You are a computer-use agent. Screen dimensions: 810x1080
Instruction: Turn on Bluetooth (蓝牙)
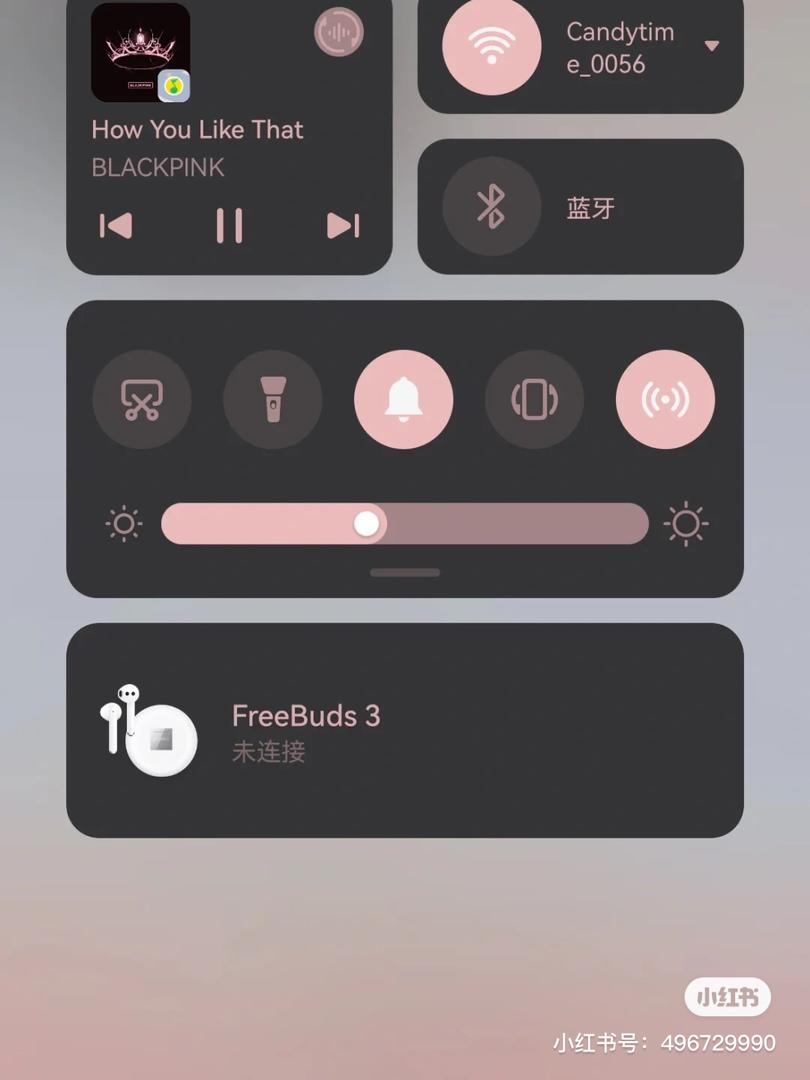pyautogui.click(x=492, y=207)
